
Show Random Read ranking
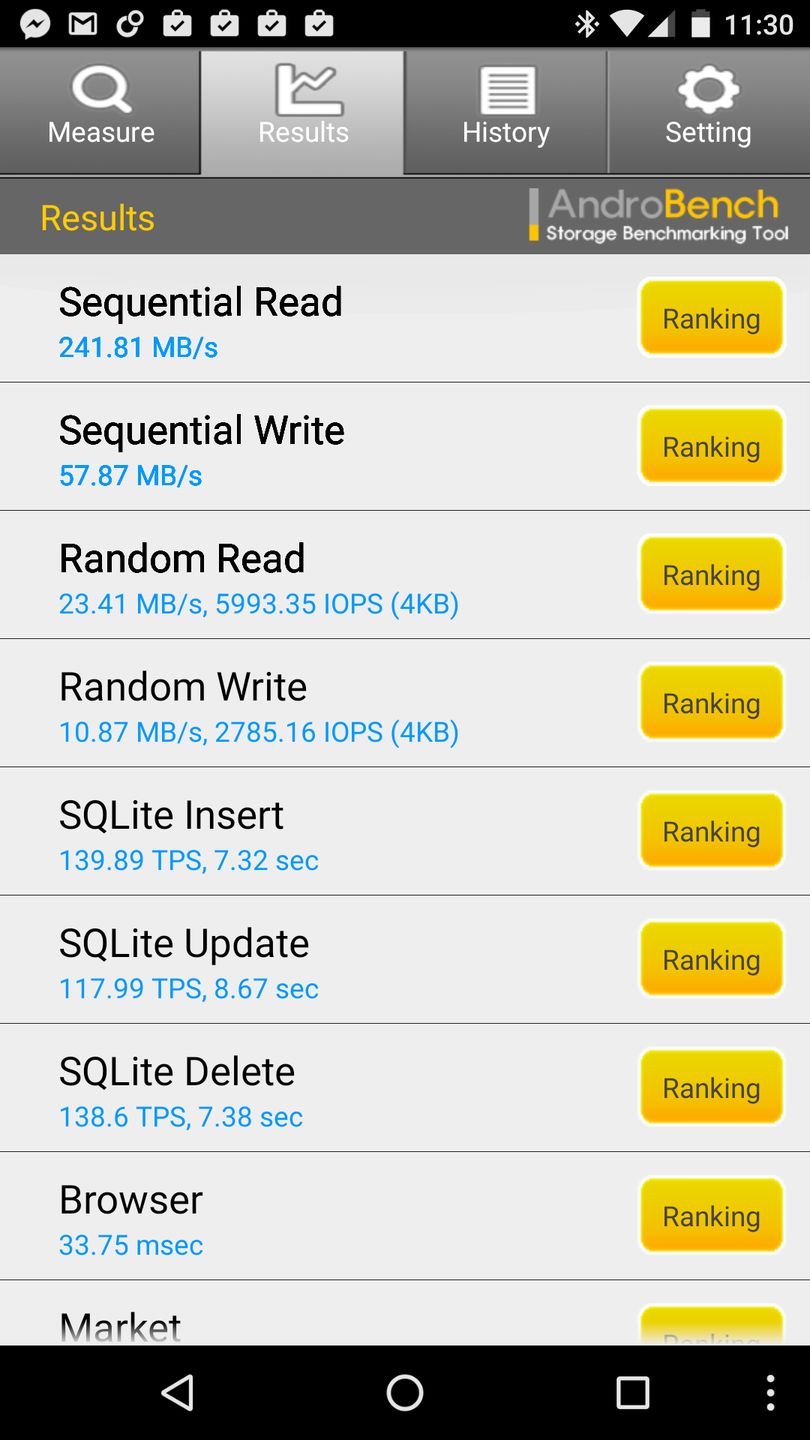(711, 574)
